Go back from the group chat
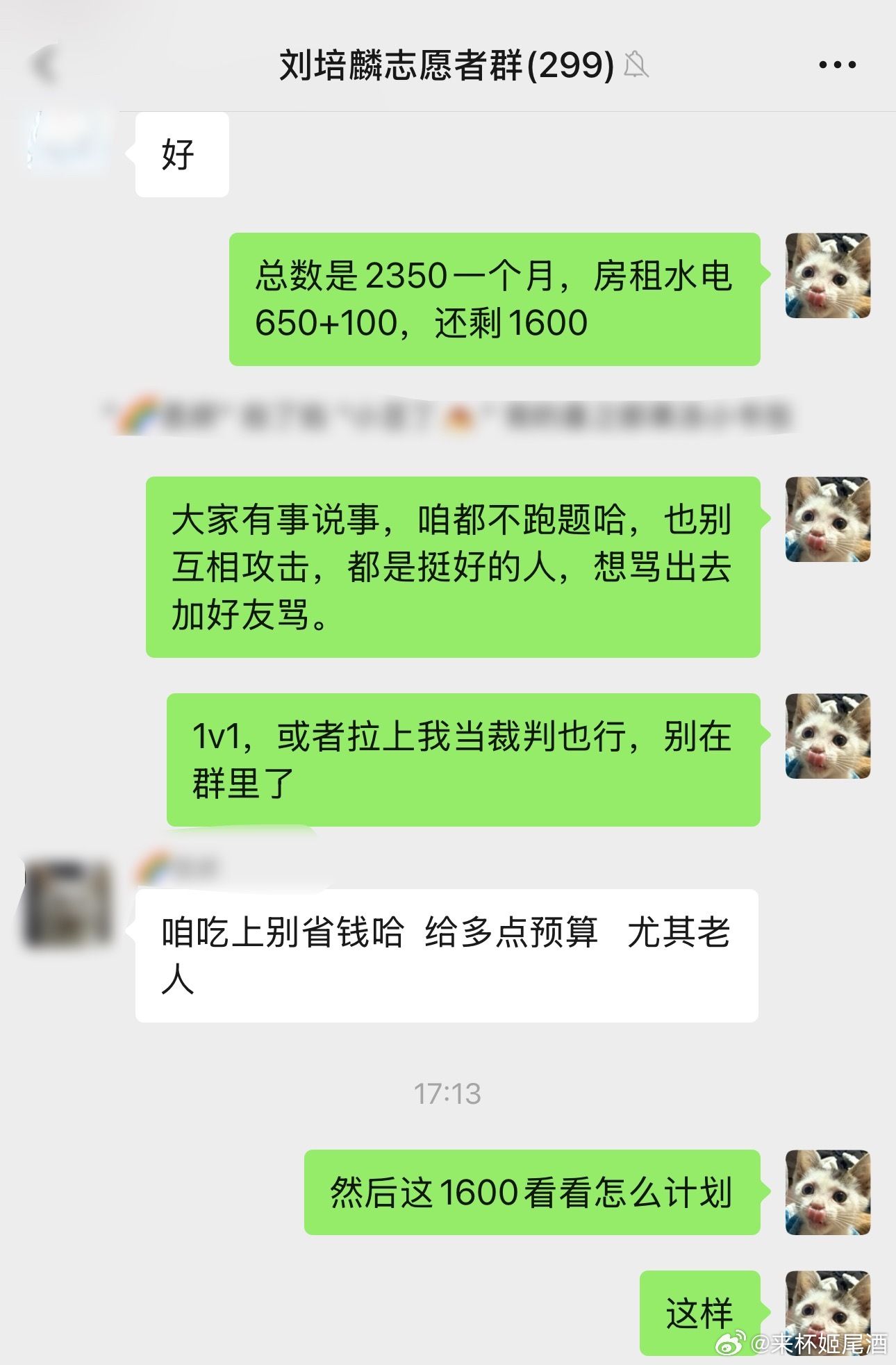This screenshot has height=1365, width=896. click(x=43, y=65)
